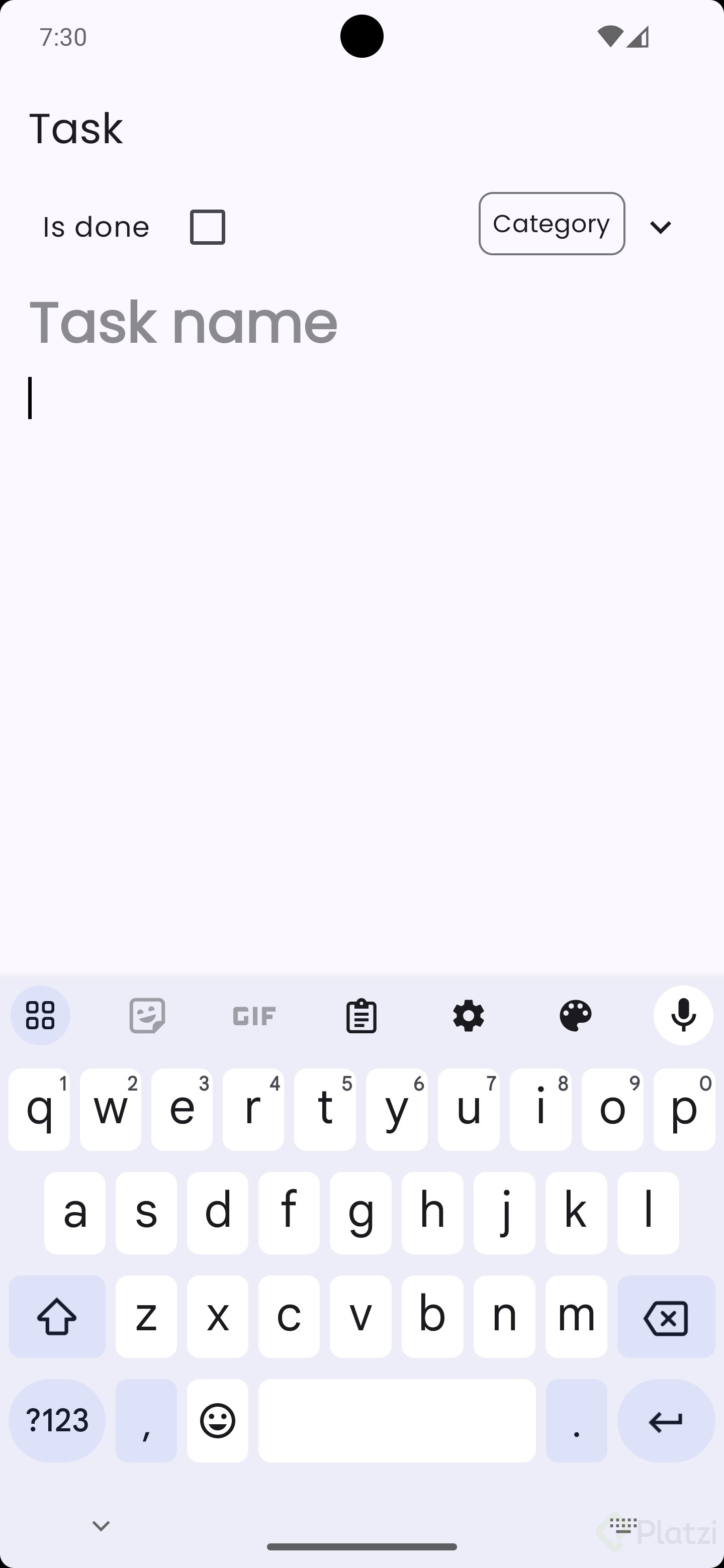This screenshot has height=1568, width=724.
Task: Open keyboard settings gear
Action: [468, 1015]
